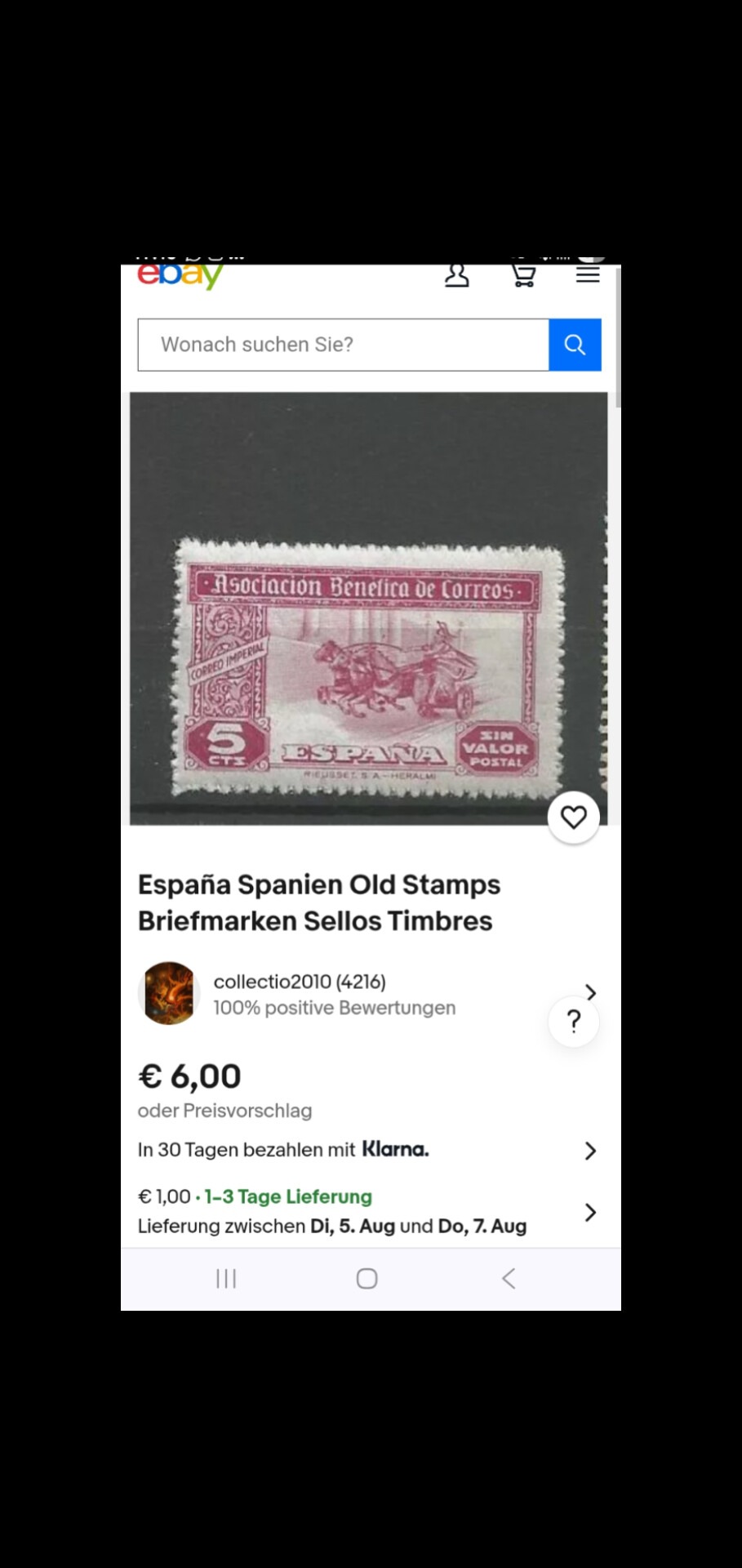The height and width of the screenshot is (1568, 742).
Task: Open the hamburger menu
Action: [588, 274]
